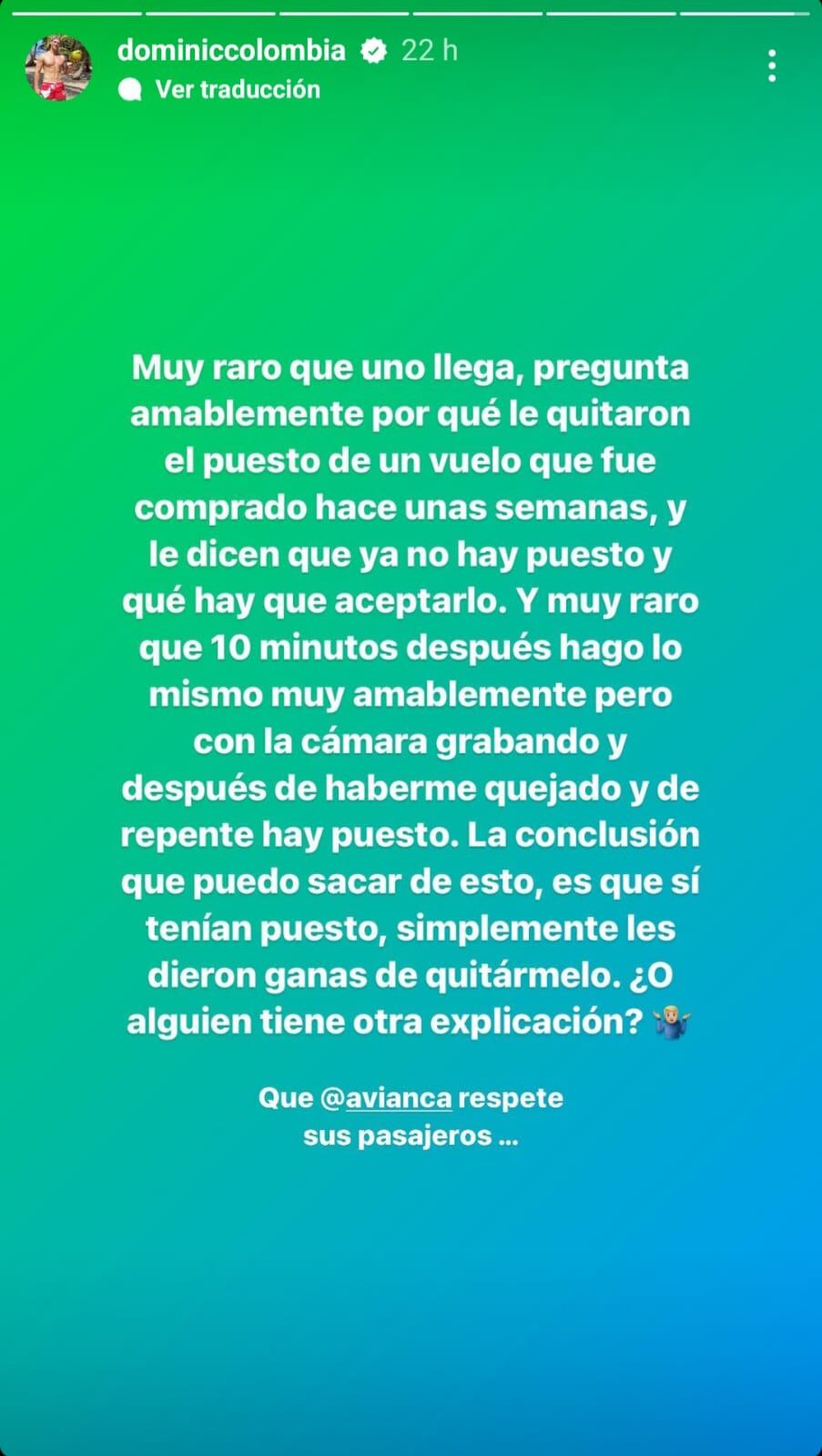Open dominiccolombia's profile from the username
Image resolution: width=822 pixels, height=1456 pixels.
point(229,50)
